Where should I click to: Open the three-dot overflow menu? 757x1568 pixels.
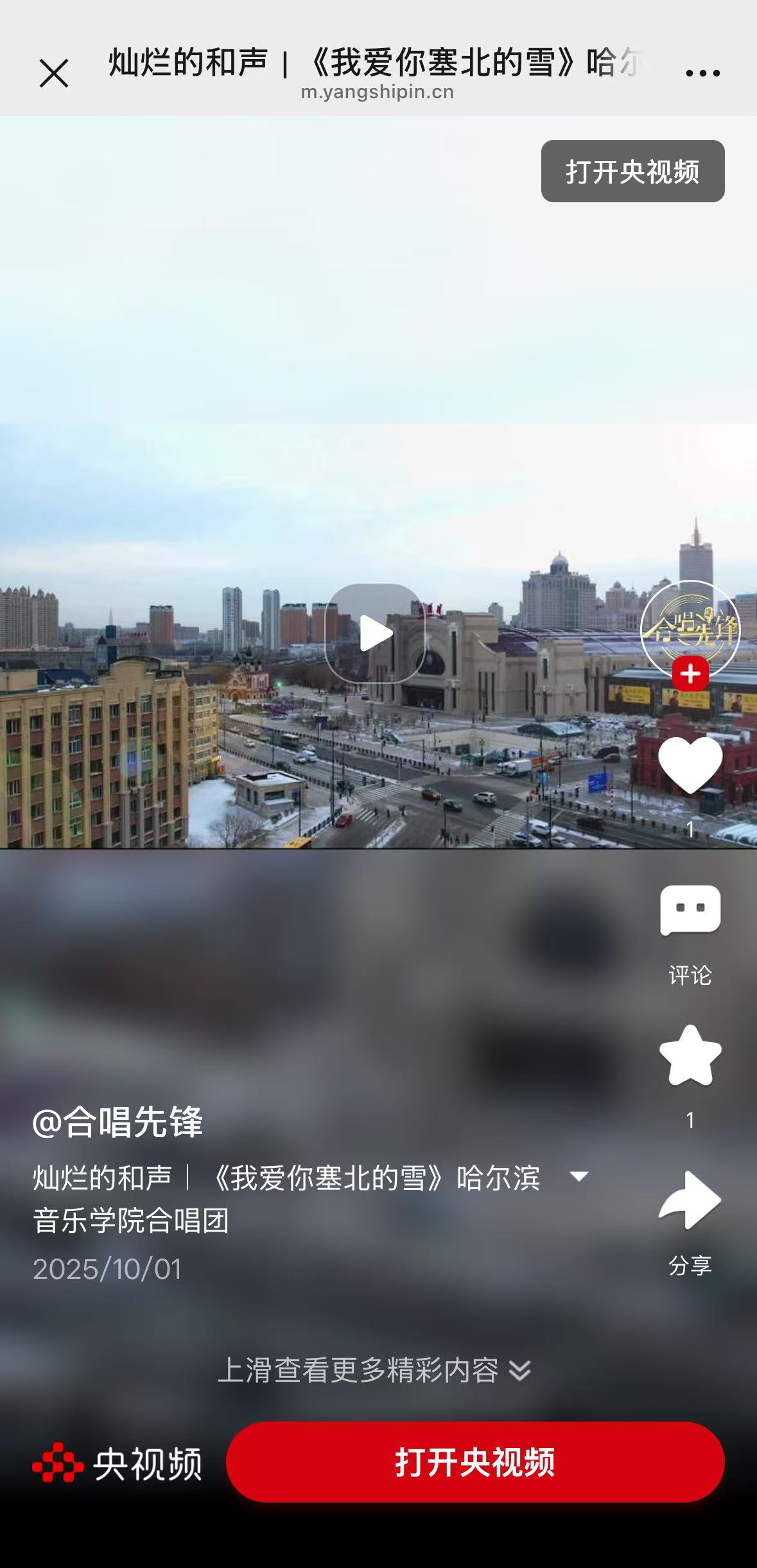tap(702, 73)
